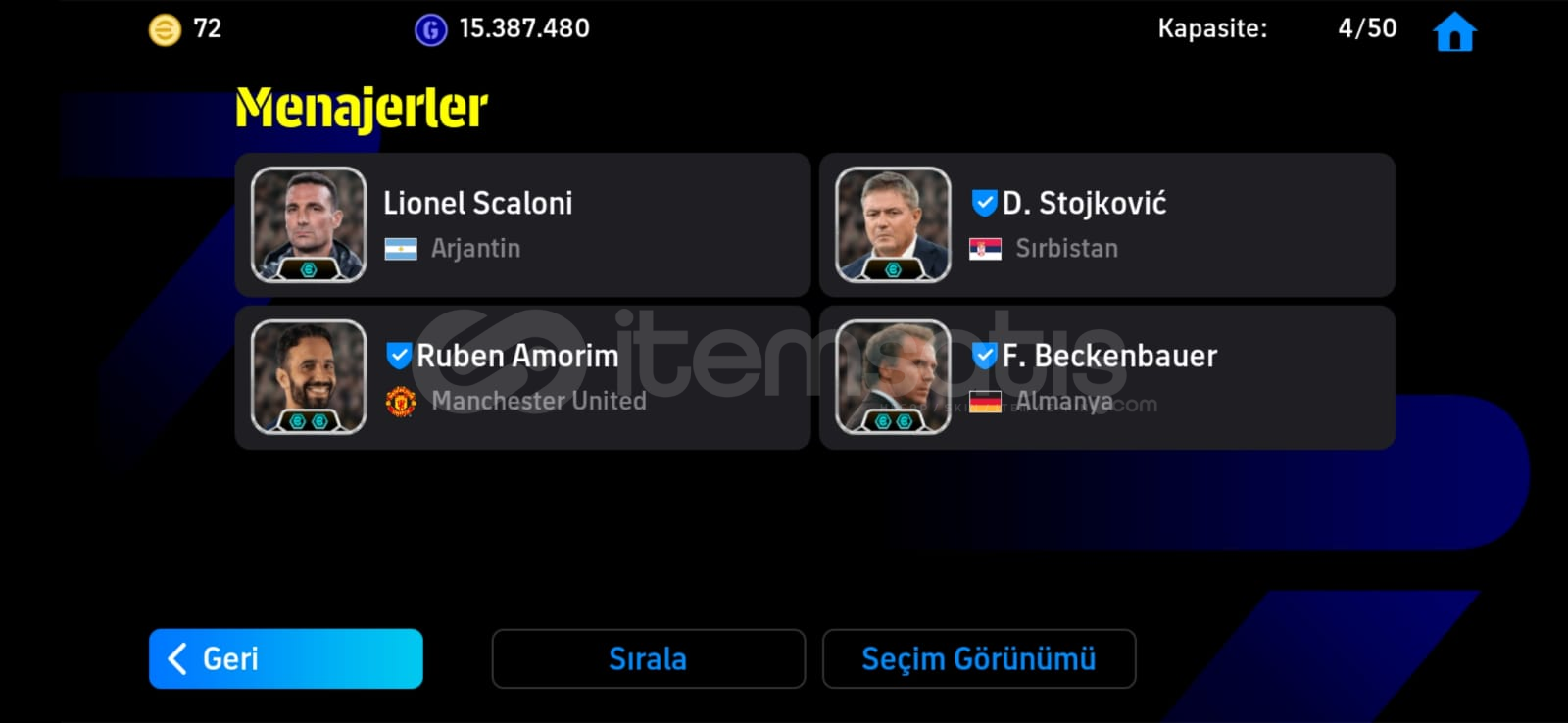The height and width of the screenshot is (723, 1568).
Task: Open Ruben Amorim manager card
Action: click(522, 377)
